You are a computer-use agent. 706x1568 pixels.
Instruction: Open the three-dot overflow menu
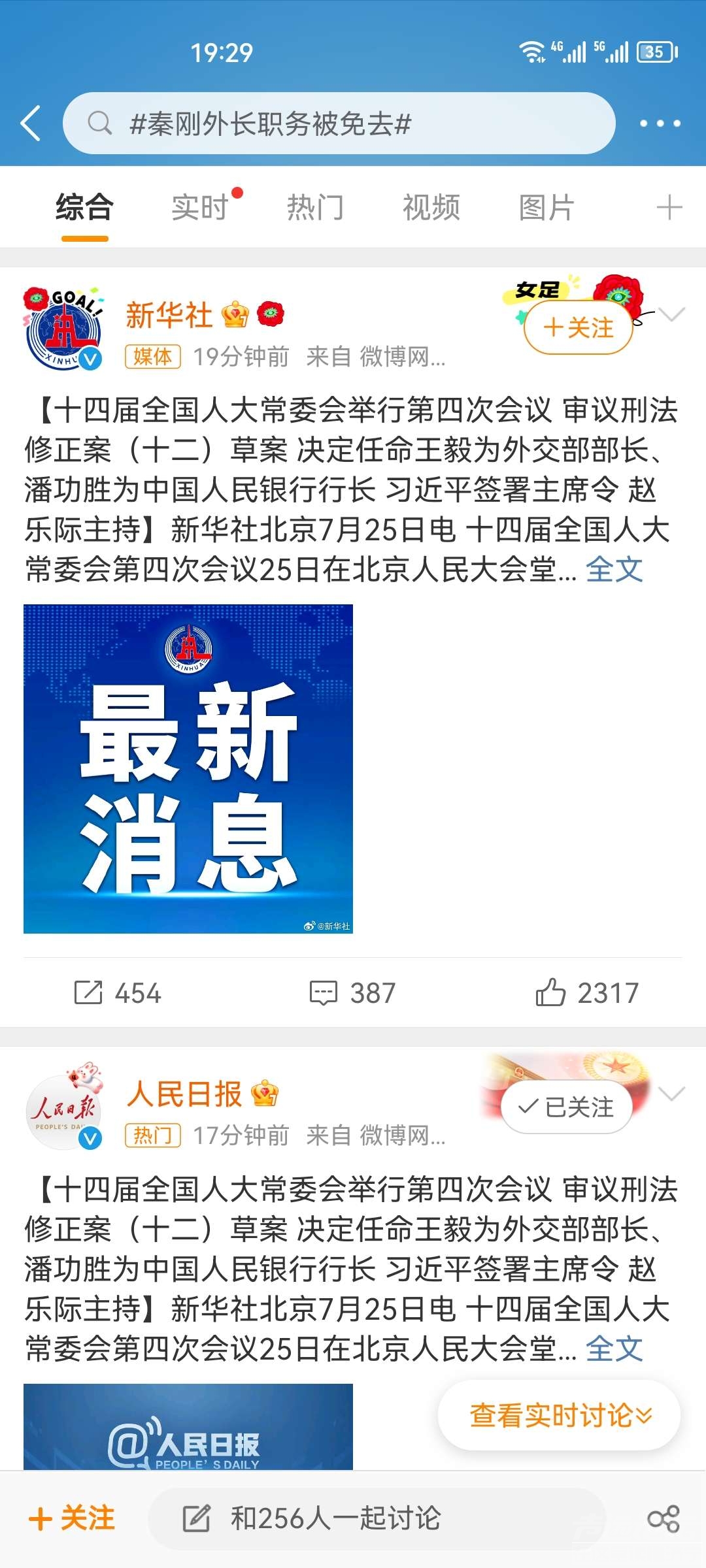pyautogui.click(x=660, y=123)
